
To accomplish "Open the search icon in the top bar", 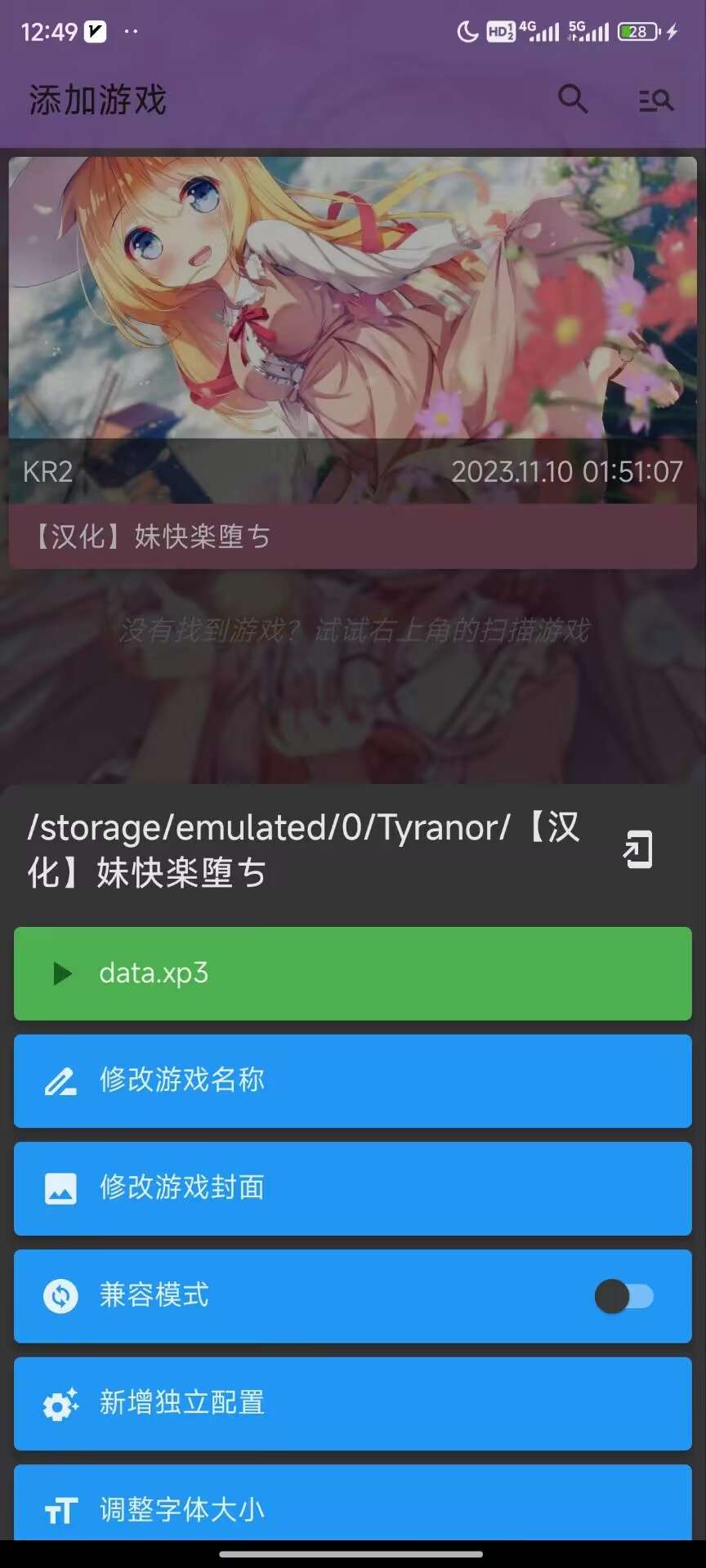I will point(573,100).
